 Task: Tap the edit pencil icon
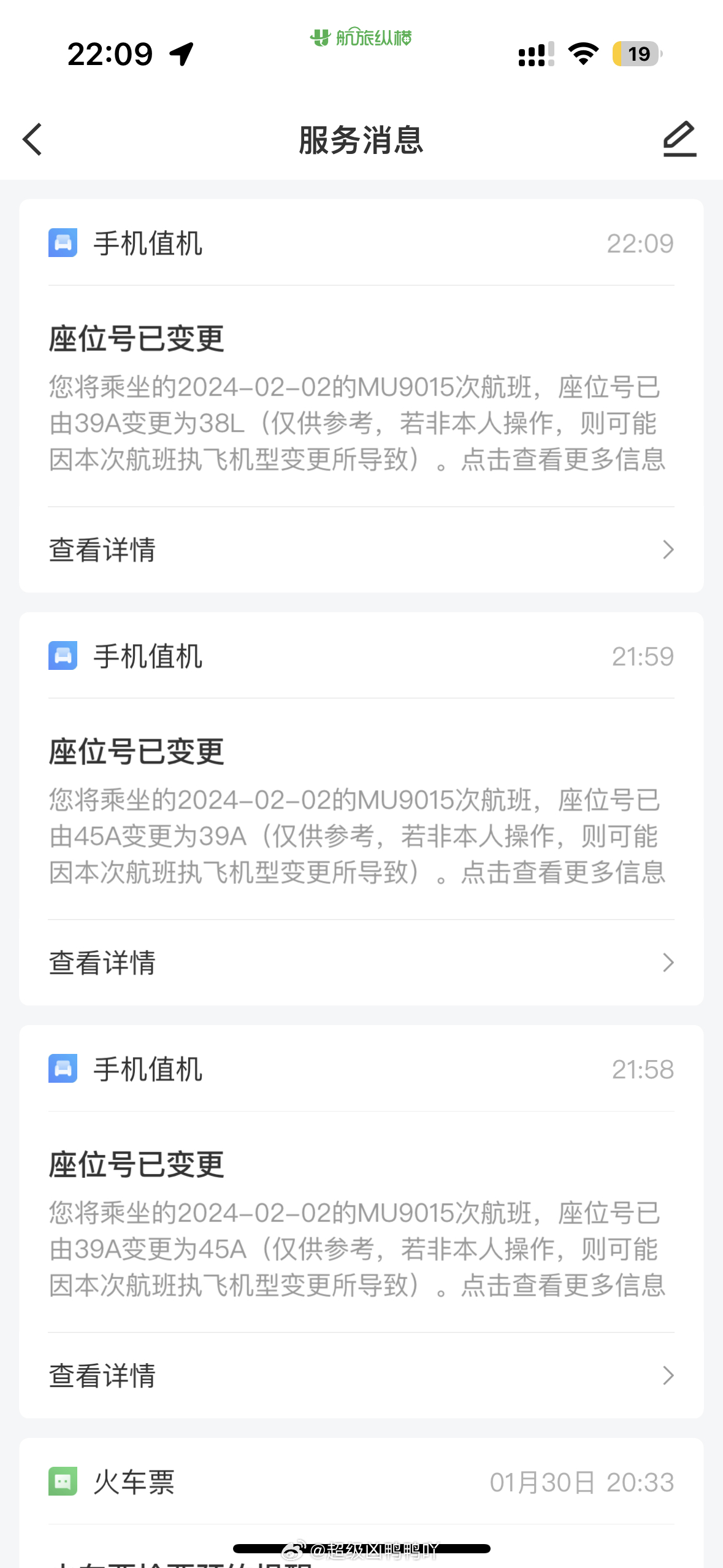(679, 139)
